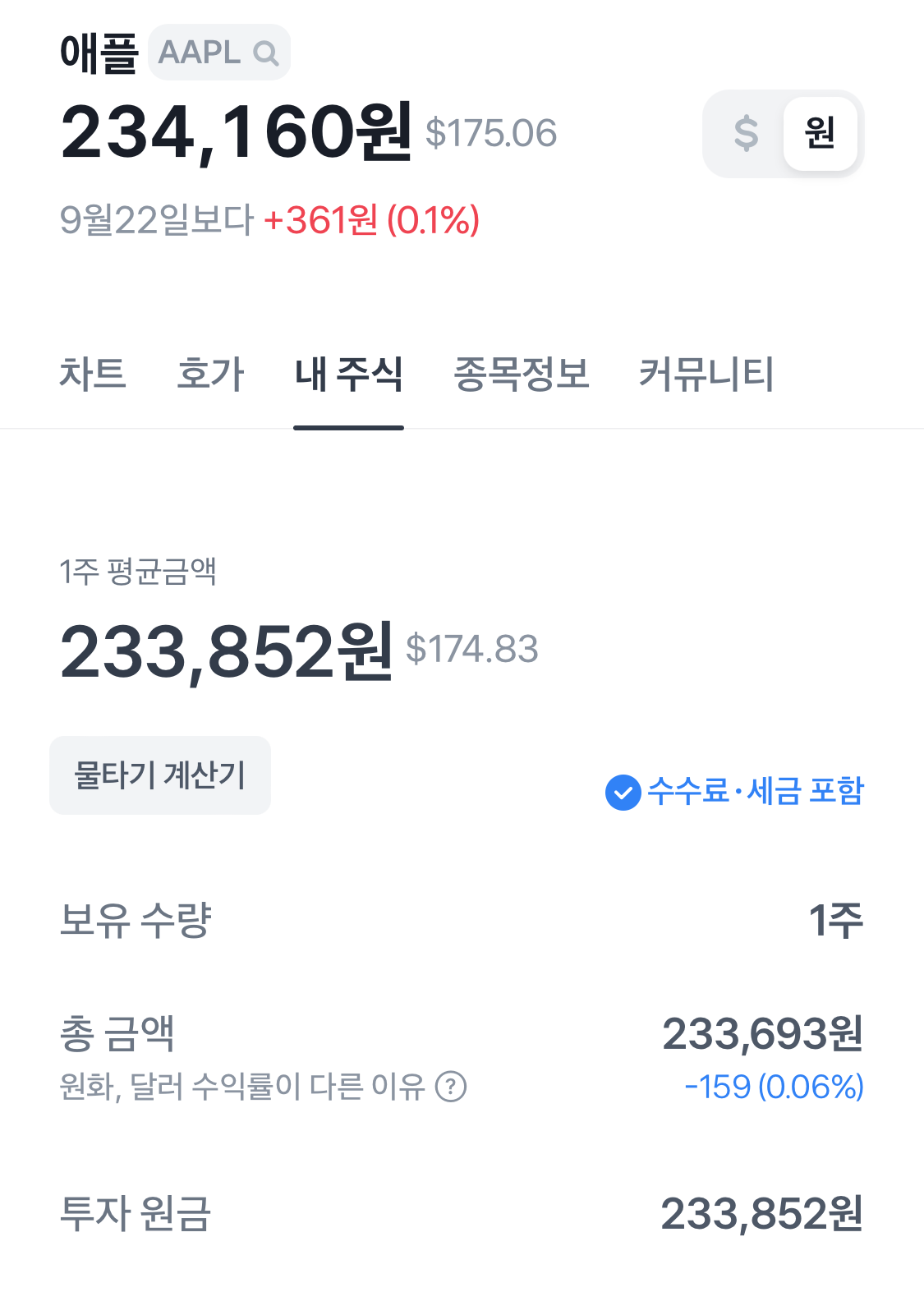This screenshot has width=924, height=1292.
Task: Tap the dollar sign in the currency switch
Action: (x=746, y=133)
